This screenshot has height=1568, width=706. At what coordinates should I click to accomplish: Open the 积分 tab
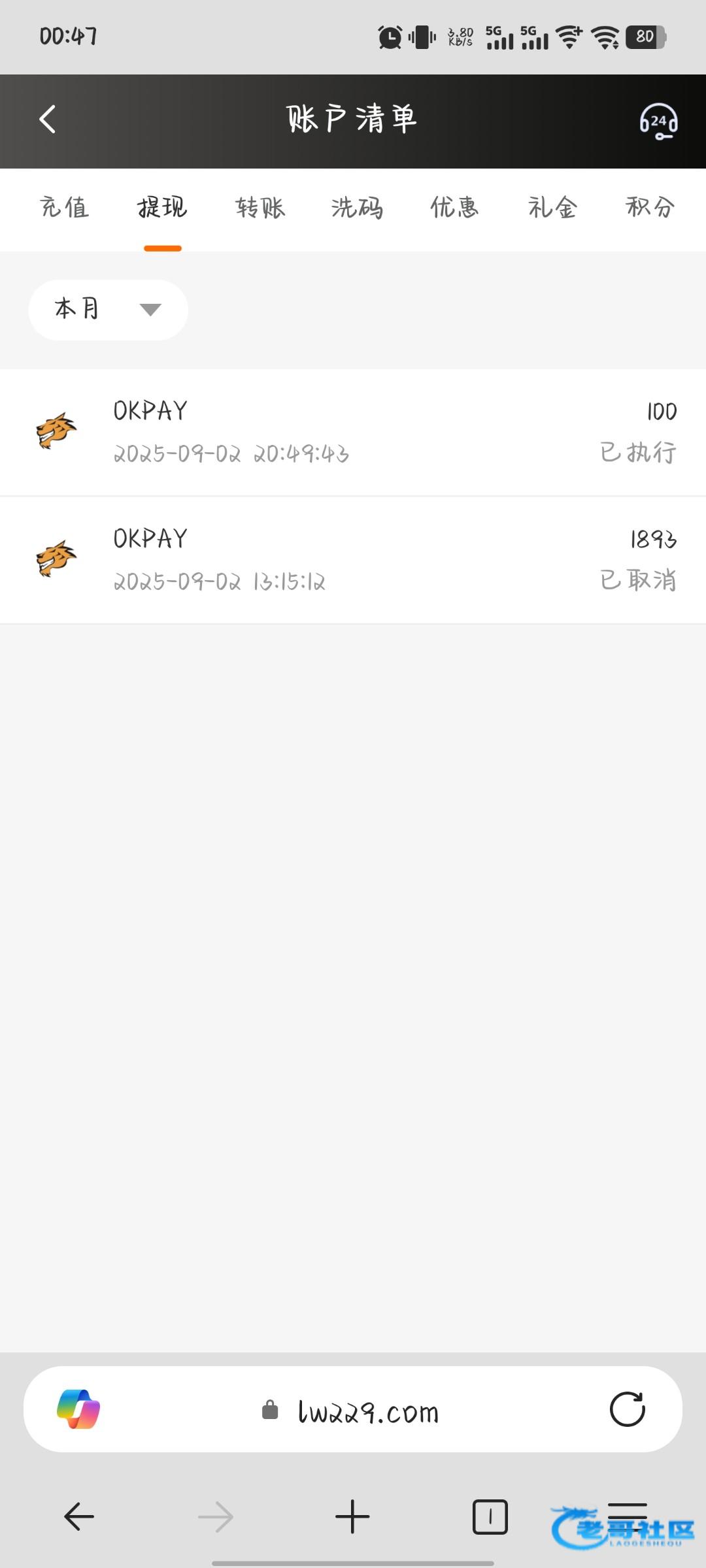650,208
